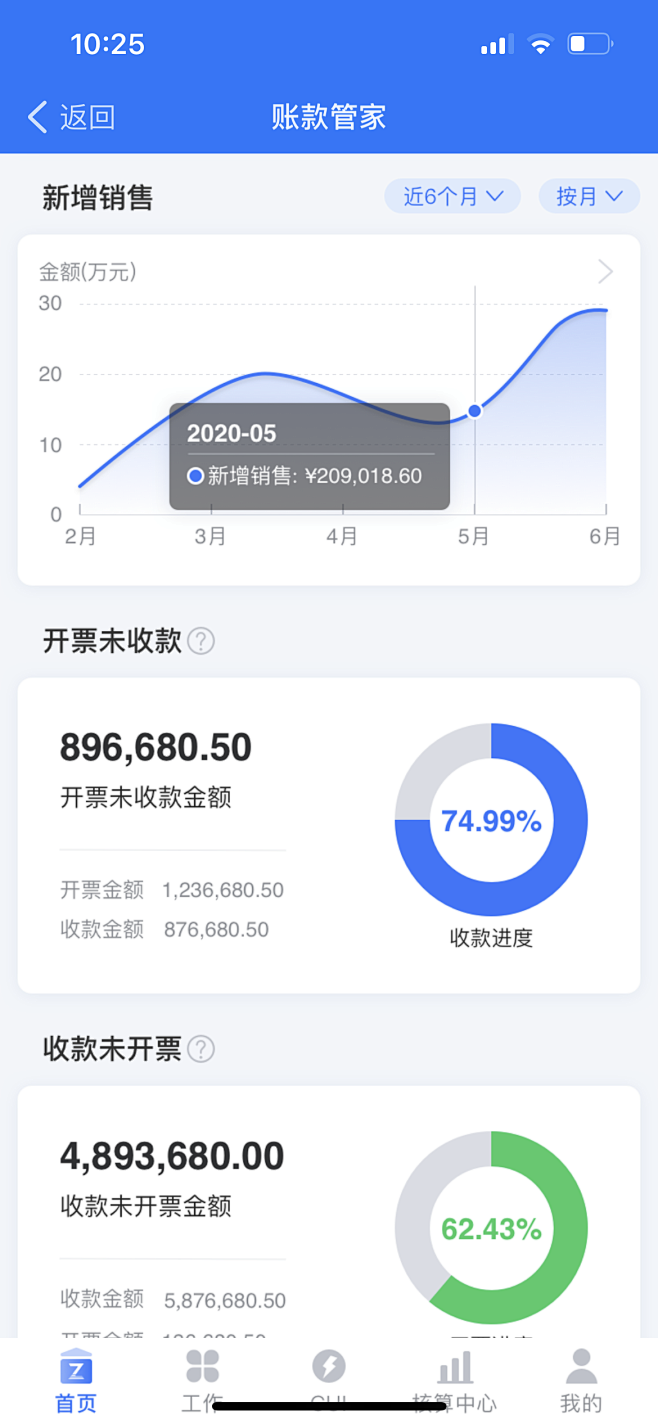
Task: Go back using the 返回 button
Action: point(72,117)
